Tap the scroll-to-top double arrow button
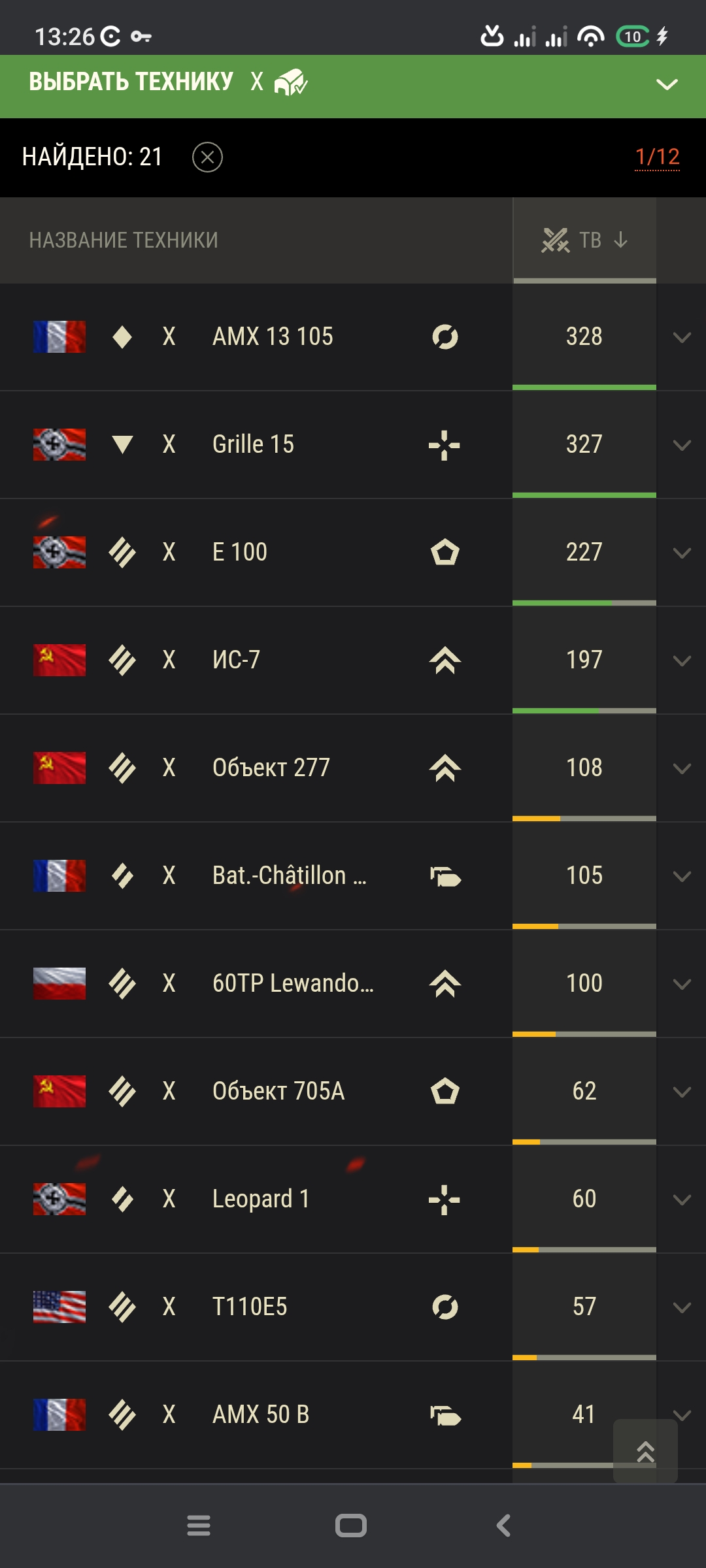 (x=645, y=1451)
